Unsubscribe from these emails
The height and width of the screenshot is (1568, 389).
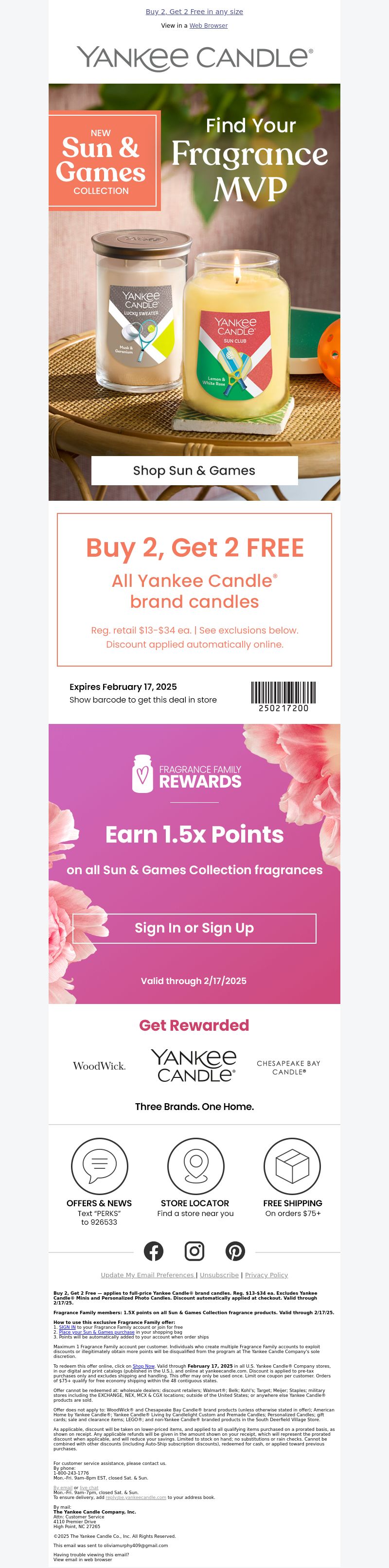tap(219, 1275)
